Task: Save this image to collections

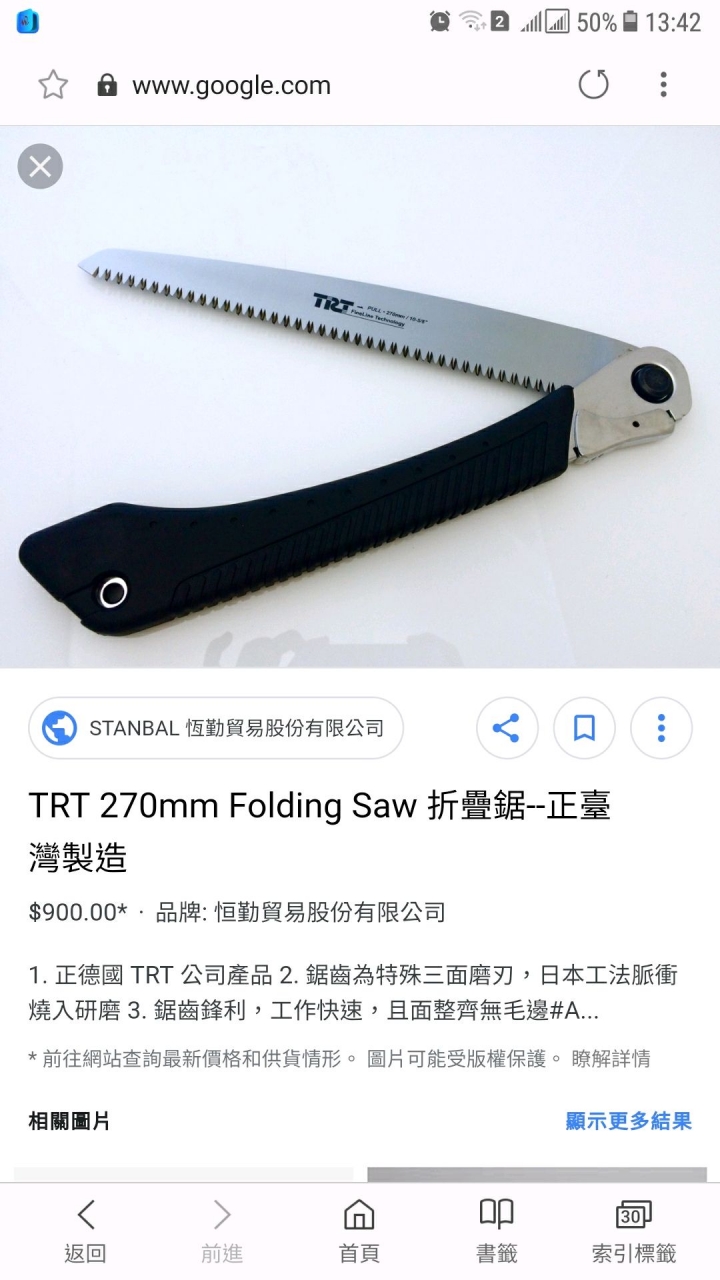Action: click(x=584, y=728)
